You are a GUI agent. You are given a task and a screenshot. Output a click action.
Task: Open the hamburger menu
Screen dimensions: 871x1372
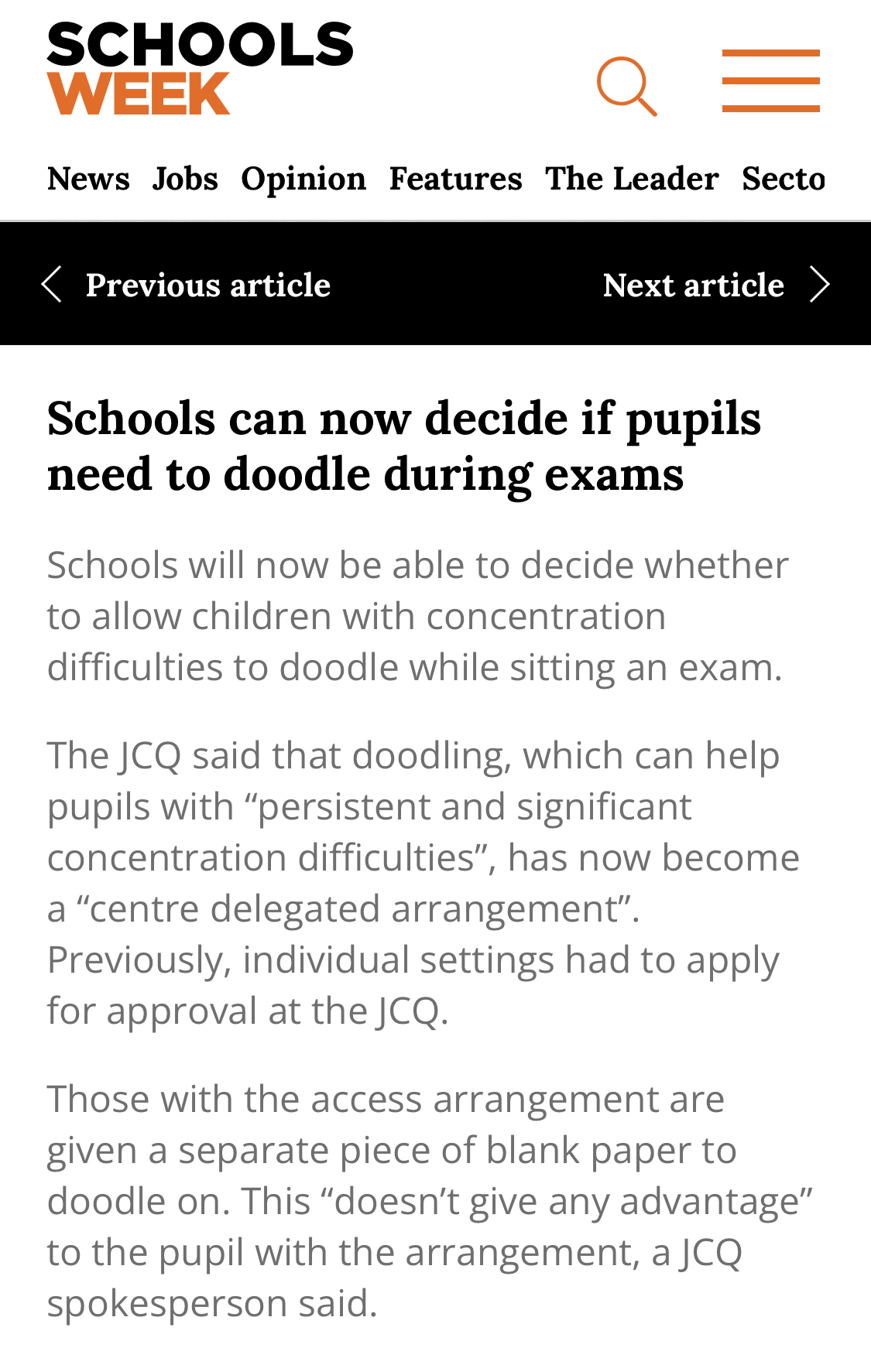click(770, 81)
